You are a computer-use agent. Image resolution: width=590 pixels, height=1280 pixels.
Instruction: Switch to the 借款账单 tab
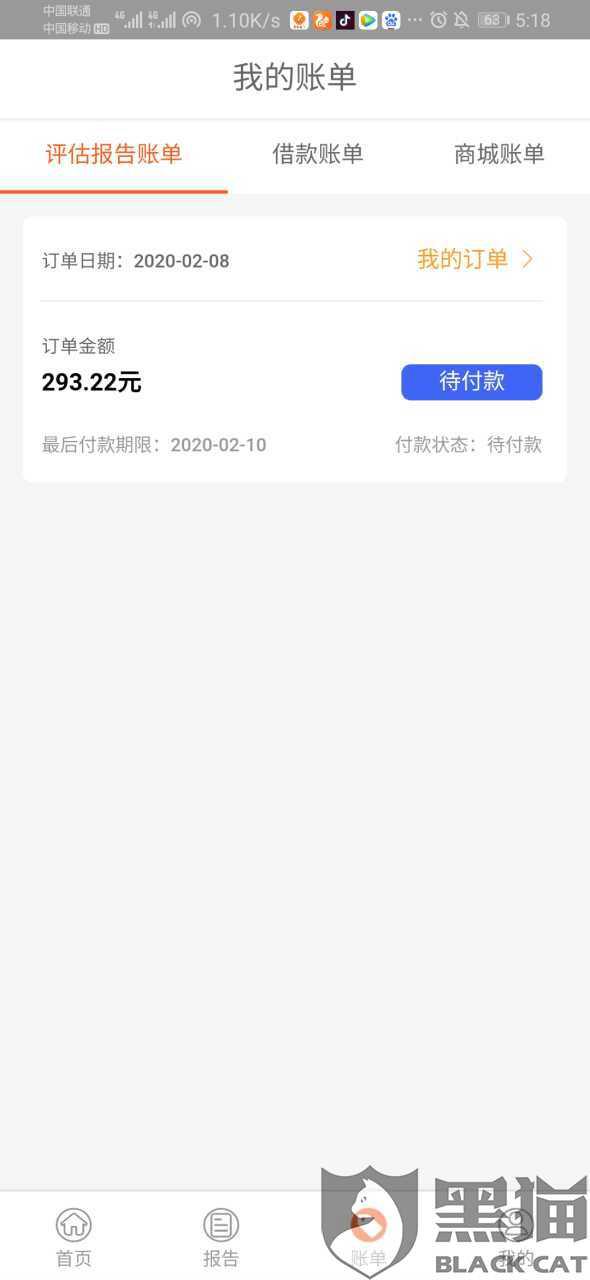[x=317, y=154]
